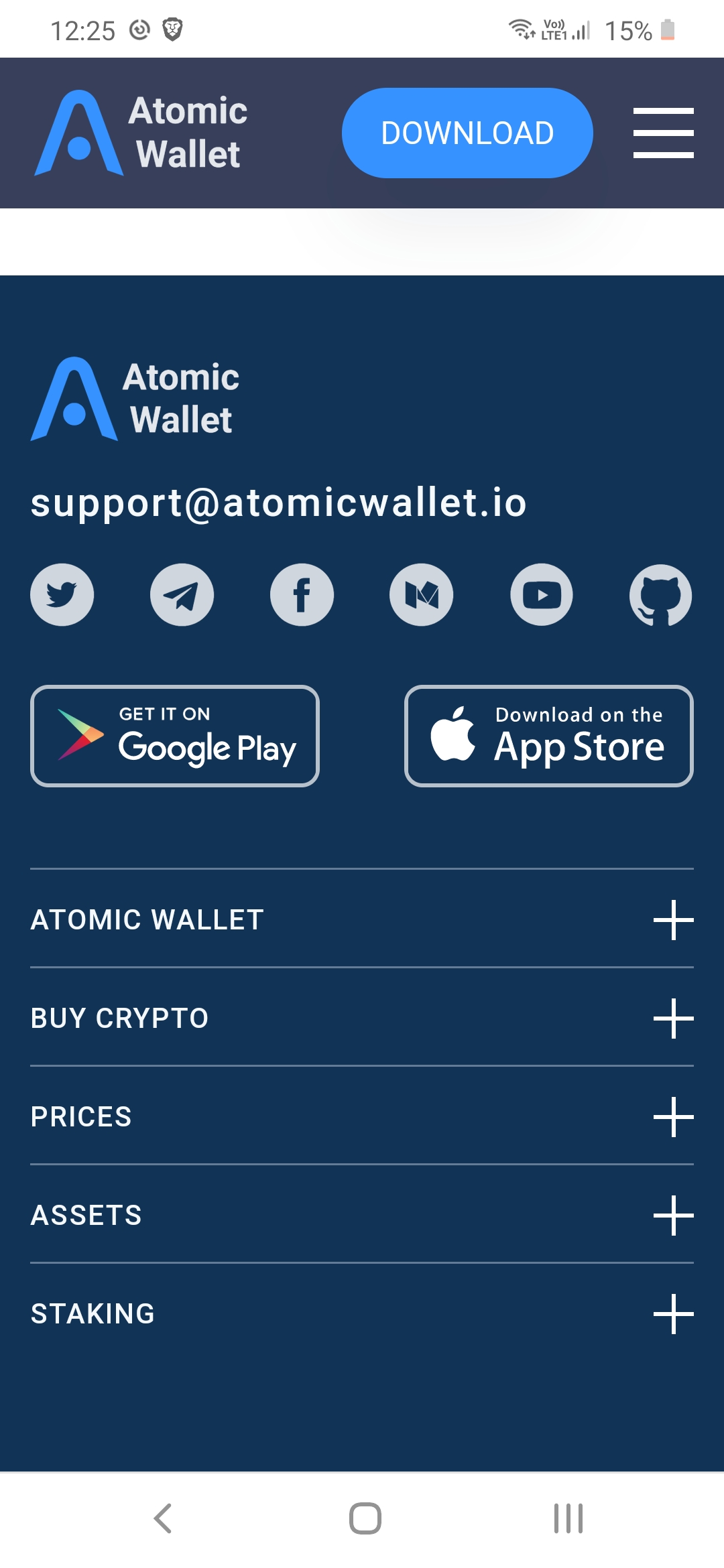Open Atomic Wallet's Twitter page
Screen dimensions: 724x1568
coord(62,594)
